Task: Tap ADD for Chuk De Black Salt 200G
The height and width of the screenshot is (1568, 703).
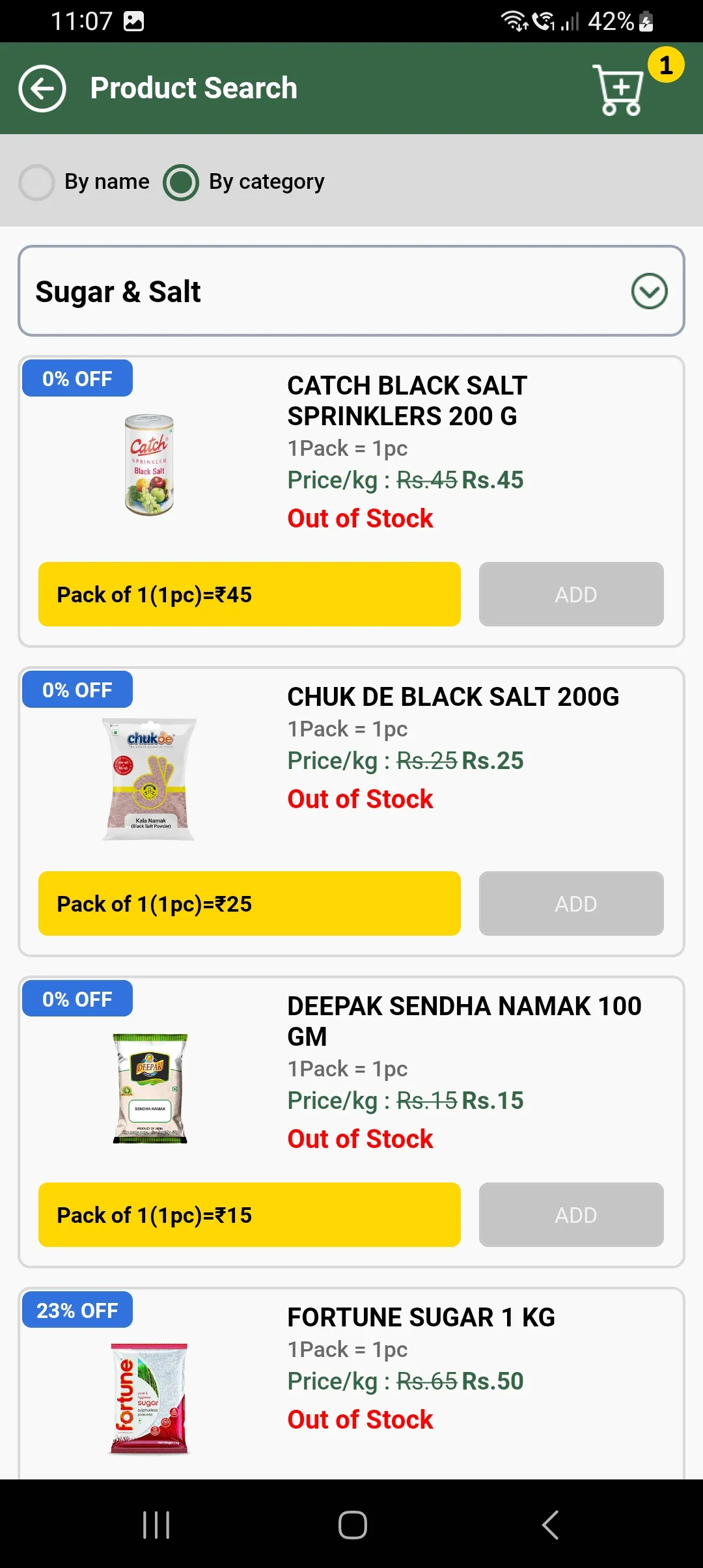Action: [572, 904]
